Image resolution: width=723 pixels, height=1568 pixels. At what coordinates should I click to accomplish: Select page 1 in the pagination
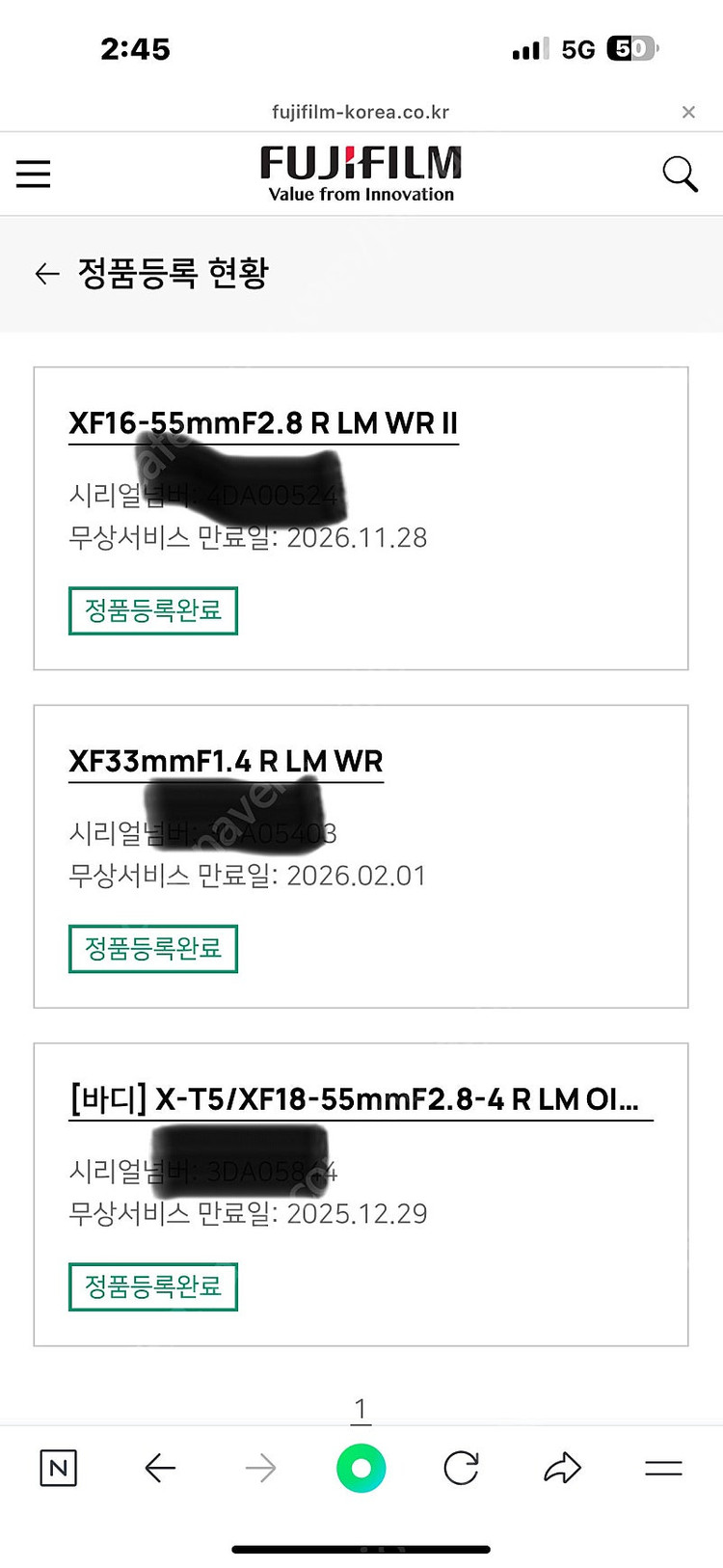point(361,1409)
